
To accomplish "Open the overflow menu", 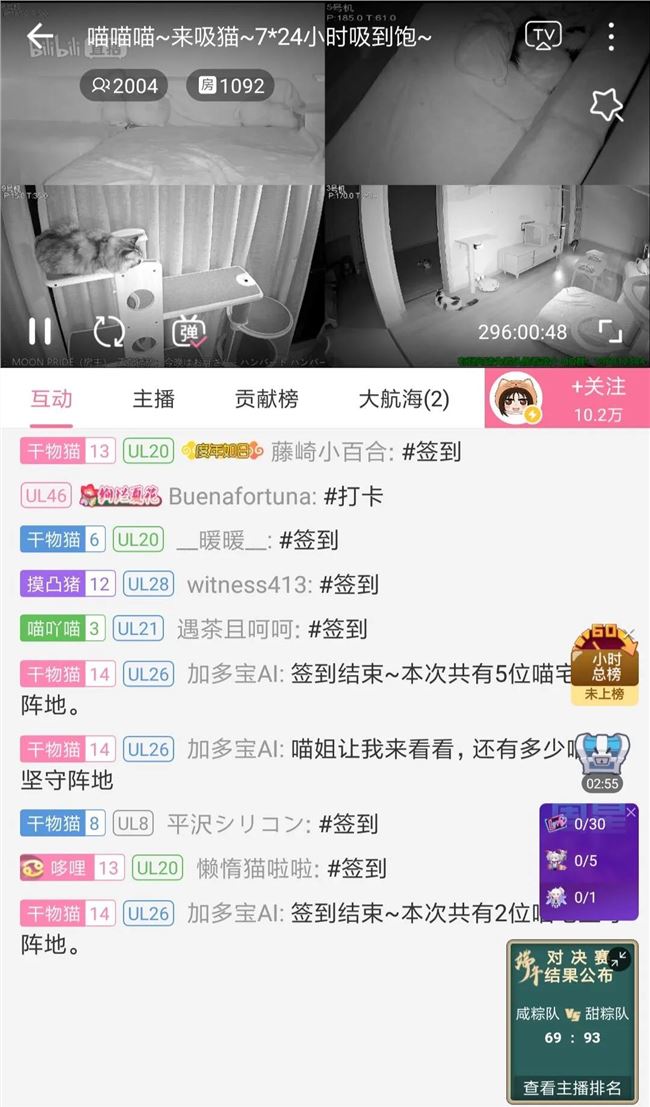I will point(611,37).
